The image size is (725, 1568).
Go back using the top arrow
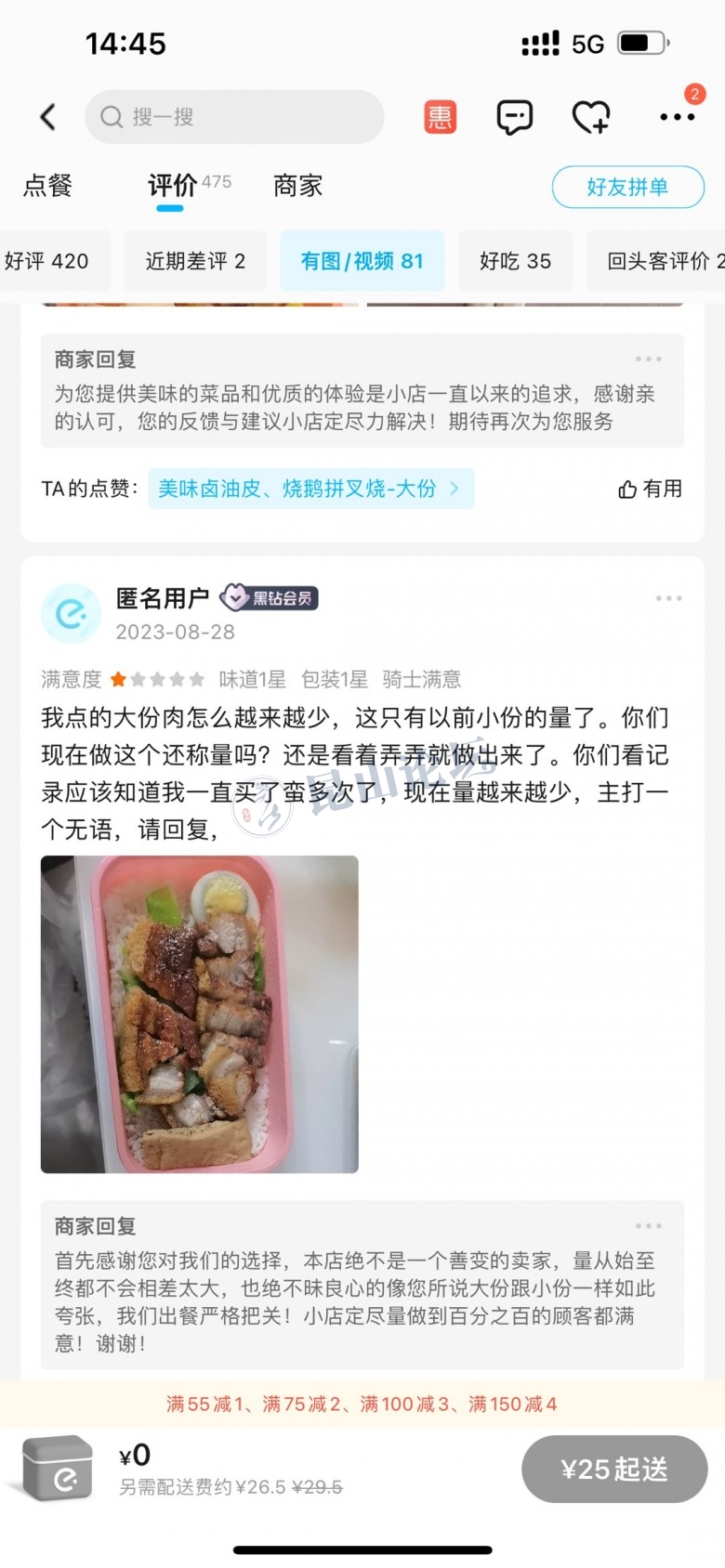pos(48,117)
